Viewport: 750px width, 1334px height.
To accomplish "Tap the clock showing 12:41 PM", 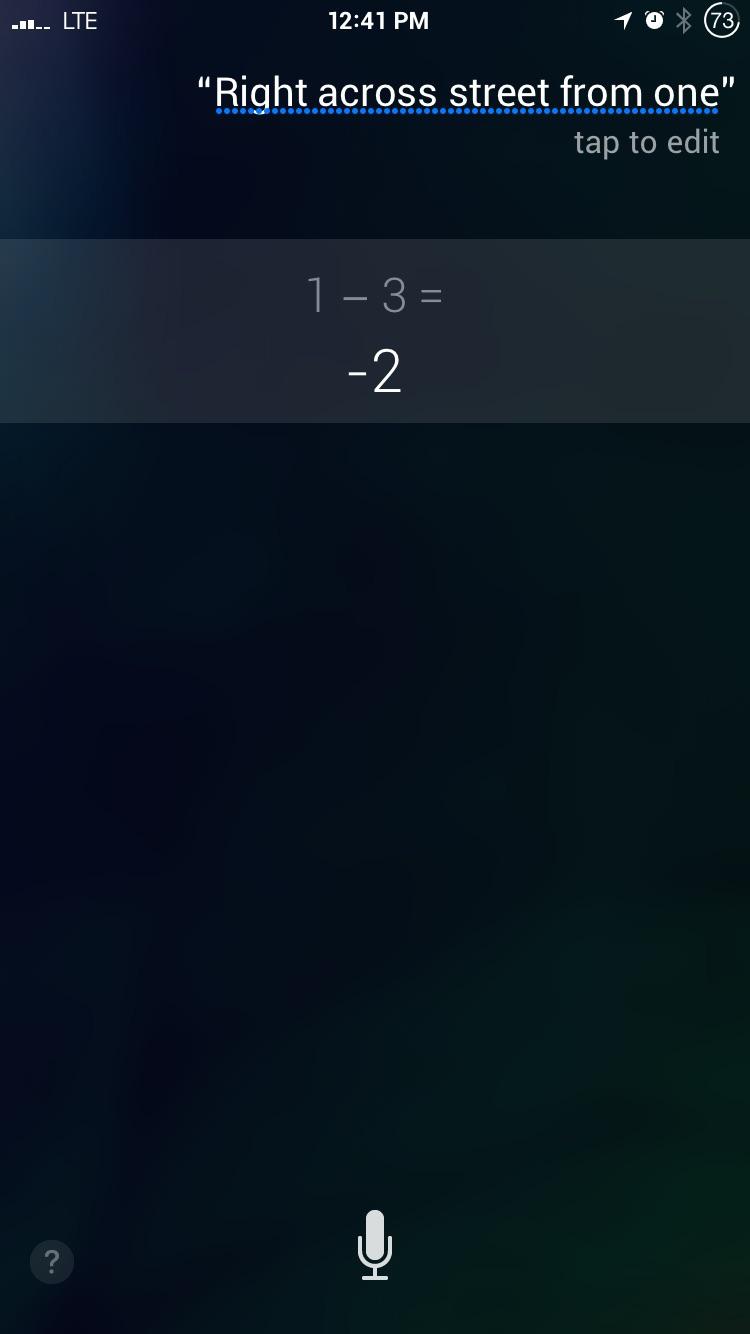I will tap(378, 20).
